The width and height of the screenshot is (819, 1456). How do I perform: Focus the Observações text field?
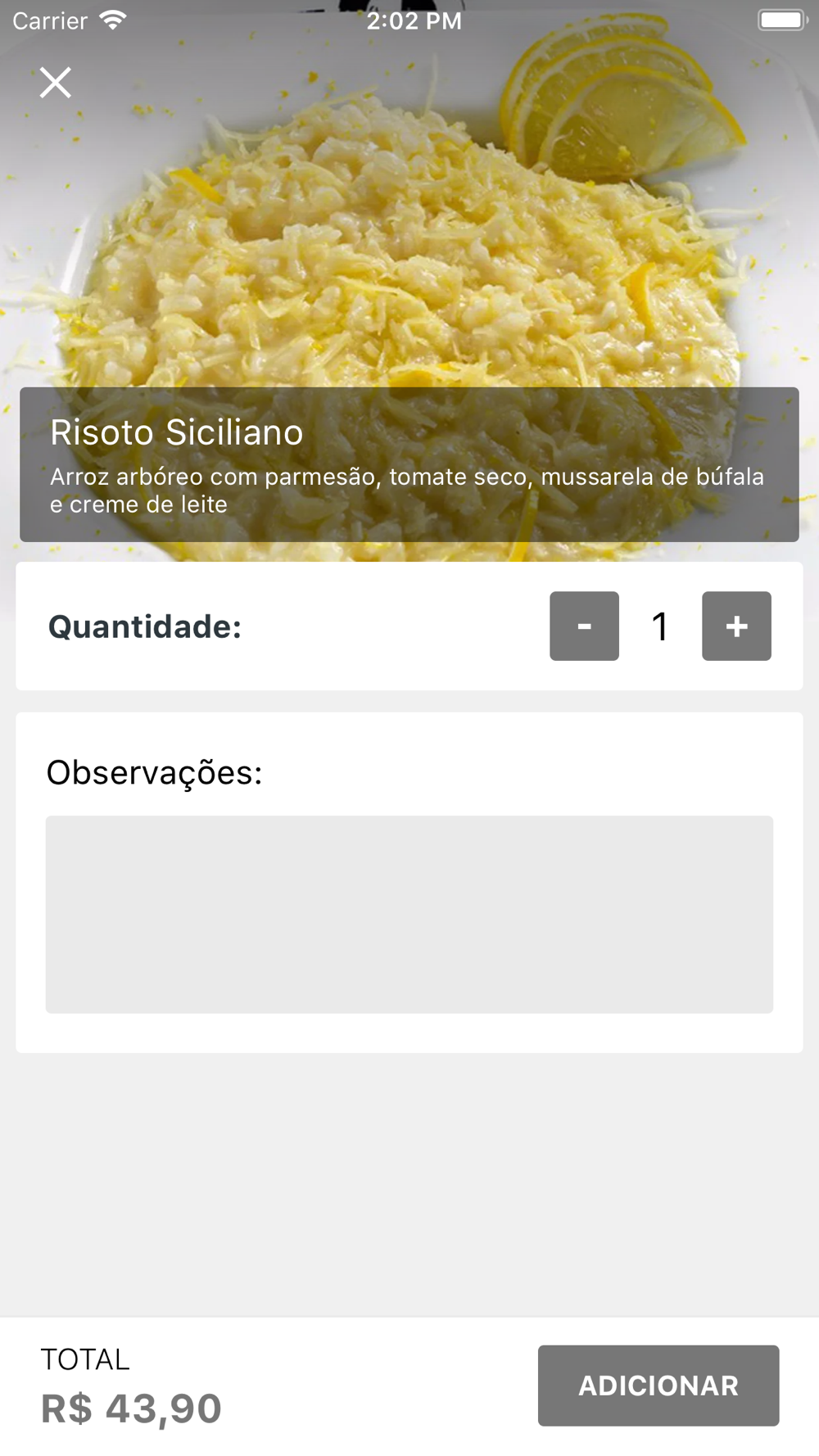pyautogui.click(x=409, y=914)
